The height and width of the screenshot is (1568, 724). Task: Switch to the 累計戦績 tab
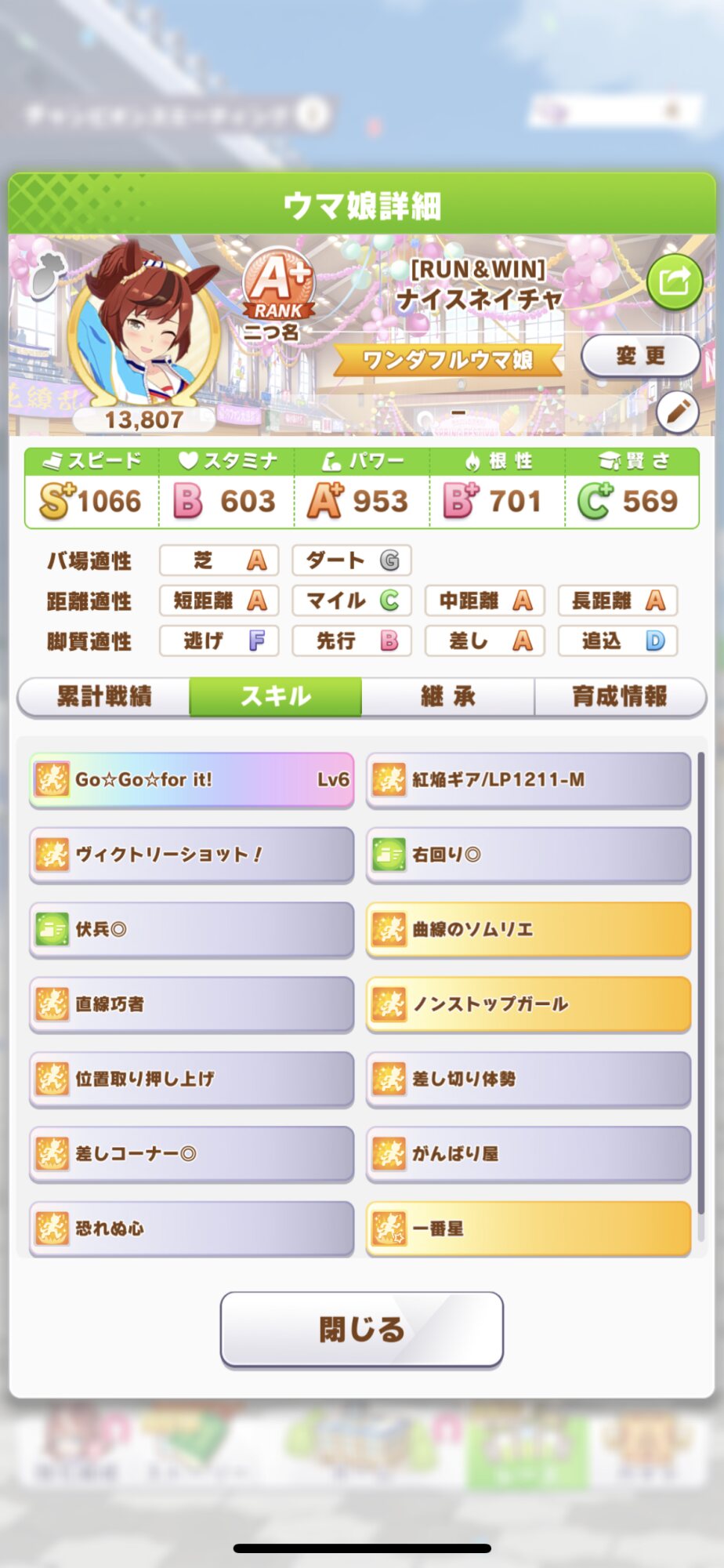tap(104, 696)
